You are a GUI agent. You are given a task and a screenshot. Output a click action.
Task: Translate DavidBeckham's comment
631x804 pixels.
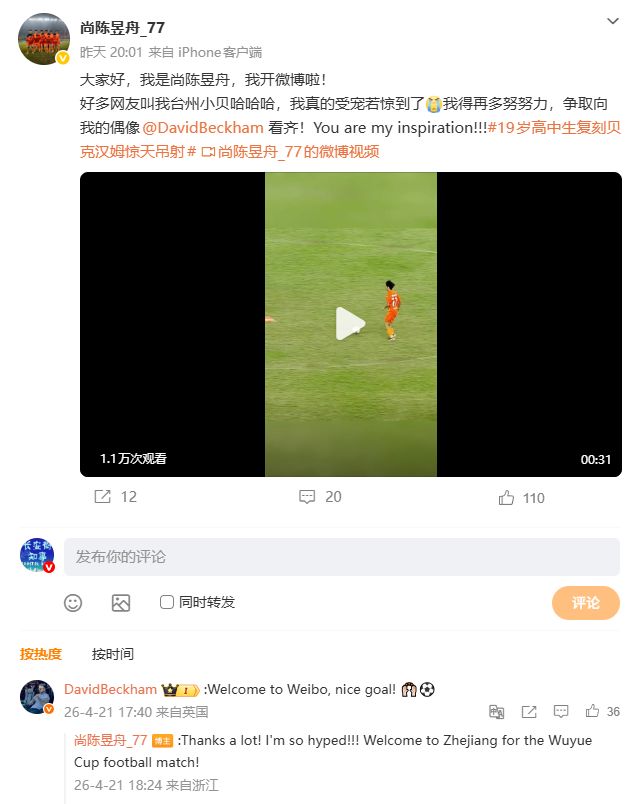click(x=497, y=712)
